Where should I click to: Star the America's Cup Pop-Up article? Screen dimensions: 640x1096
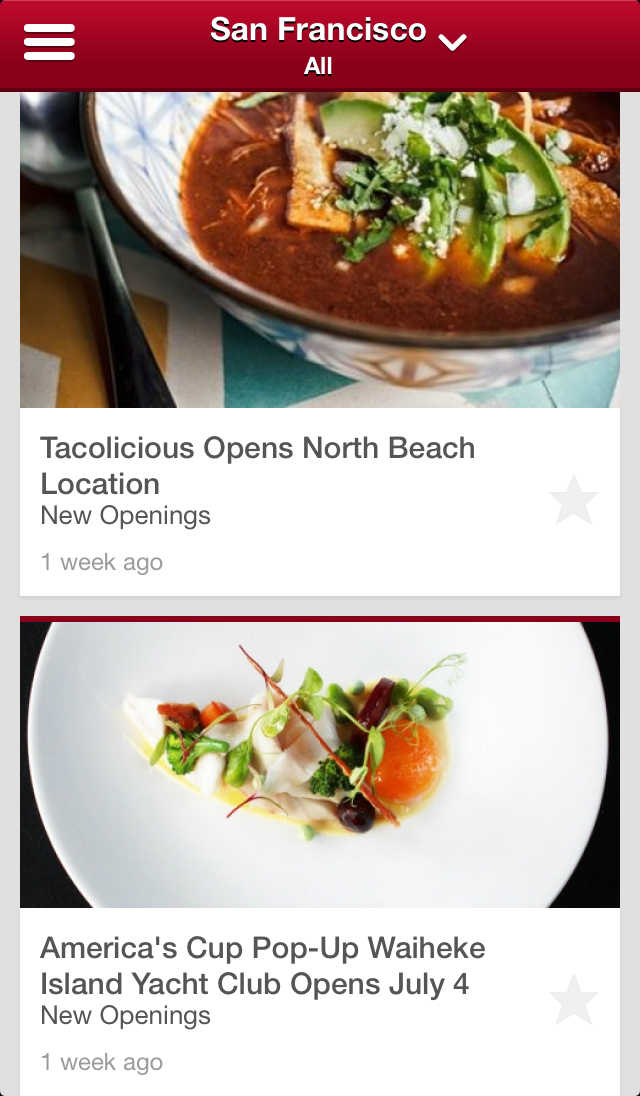pyautogui.click(x=574, y=1000)
